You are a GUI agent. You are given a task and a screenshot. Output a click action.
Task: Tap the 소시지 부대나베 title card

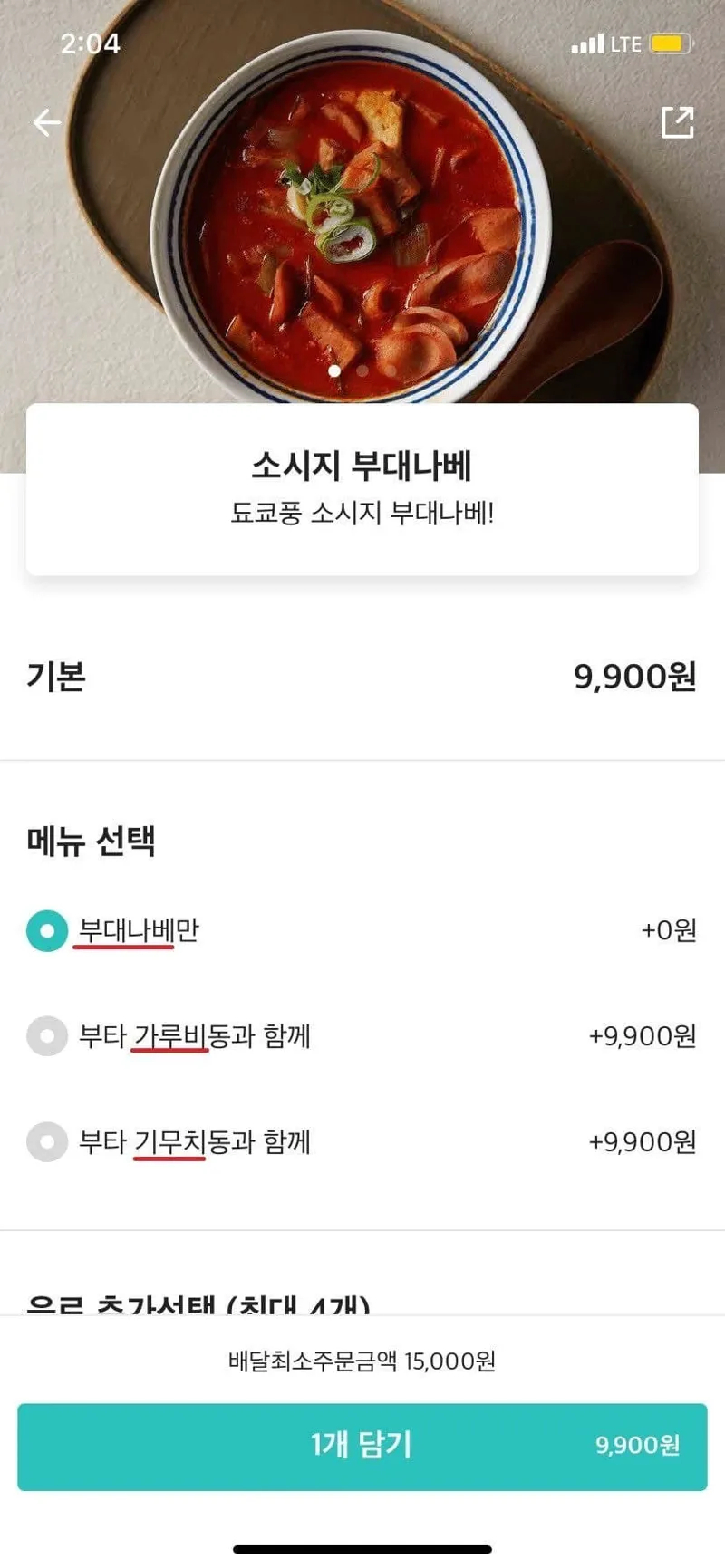pos(362,466)
